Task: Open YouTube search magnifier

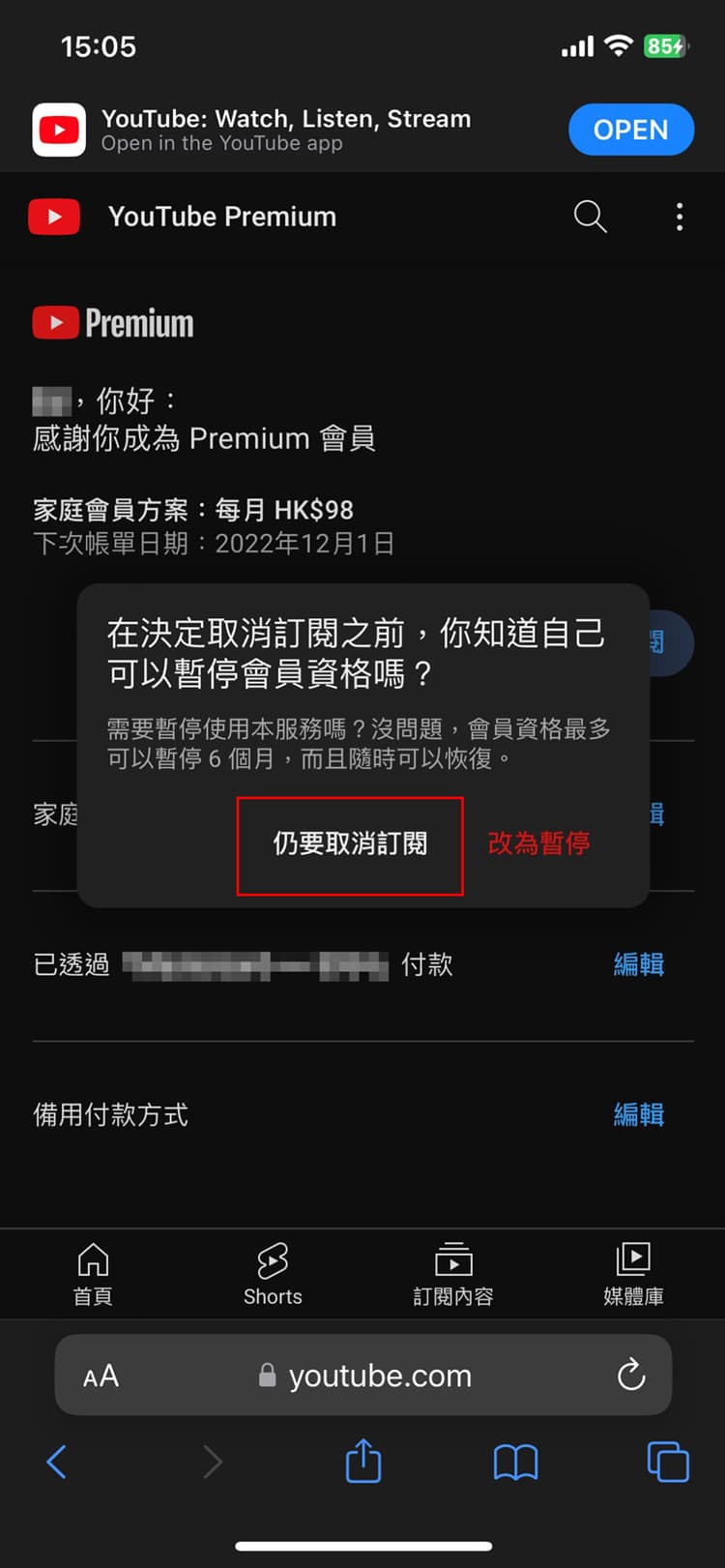Action: [x=590, y=217]
